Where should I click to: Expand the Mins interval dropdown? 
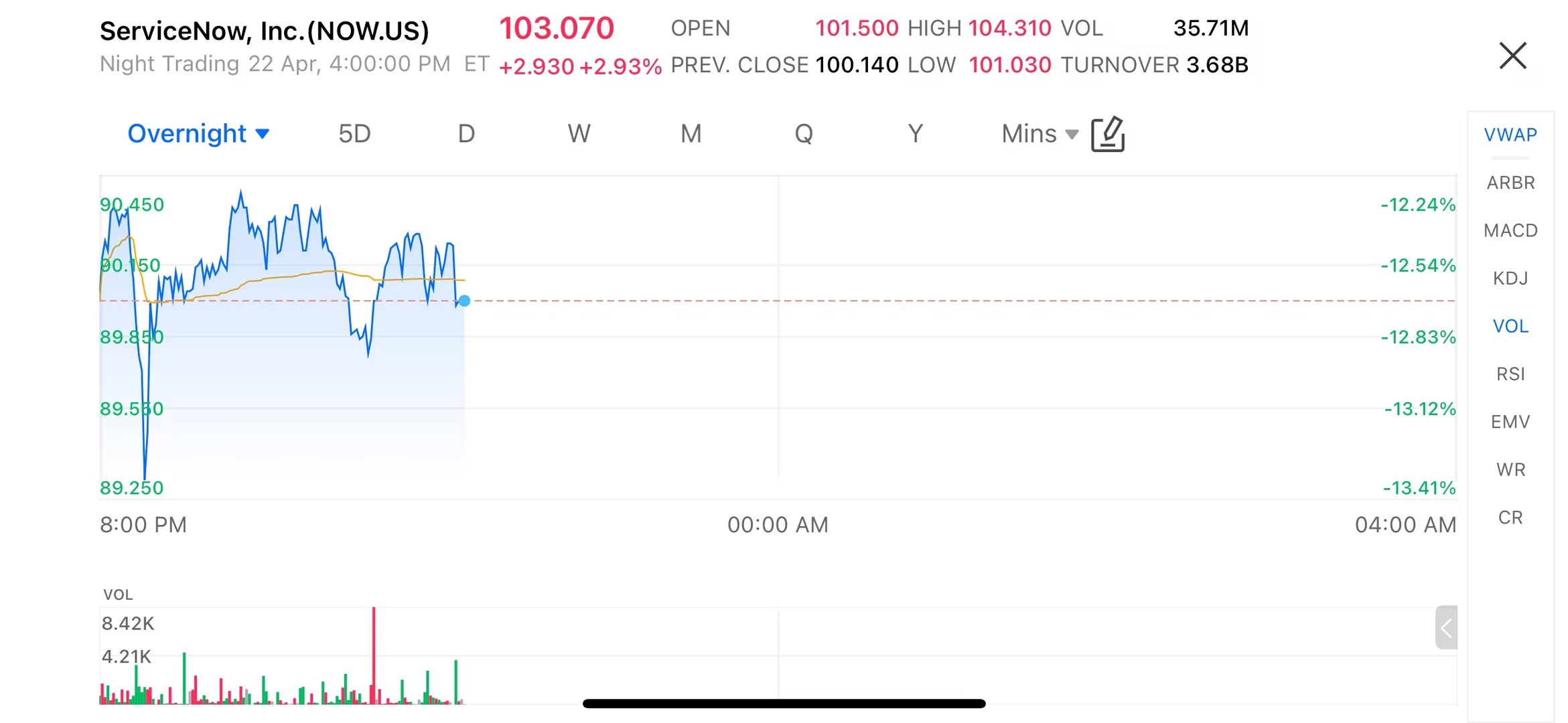coord(1039,134)
